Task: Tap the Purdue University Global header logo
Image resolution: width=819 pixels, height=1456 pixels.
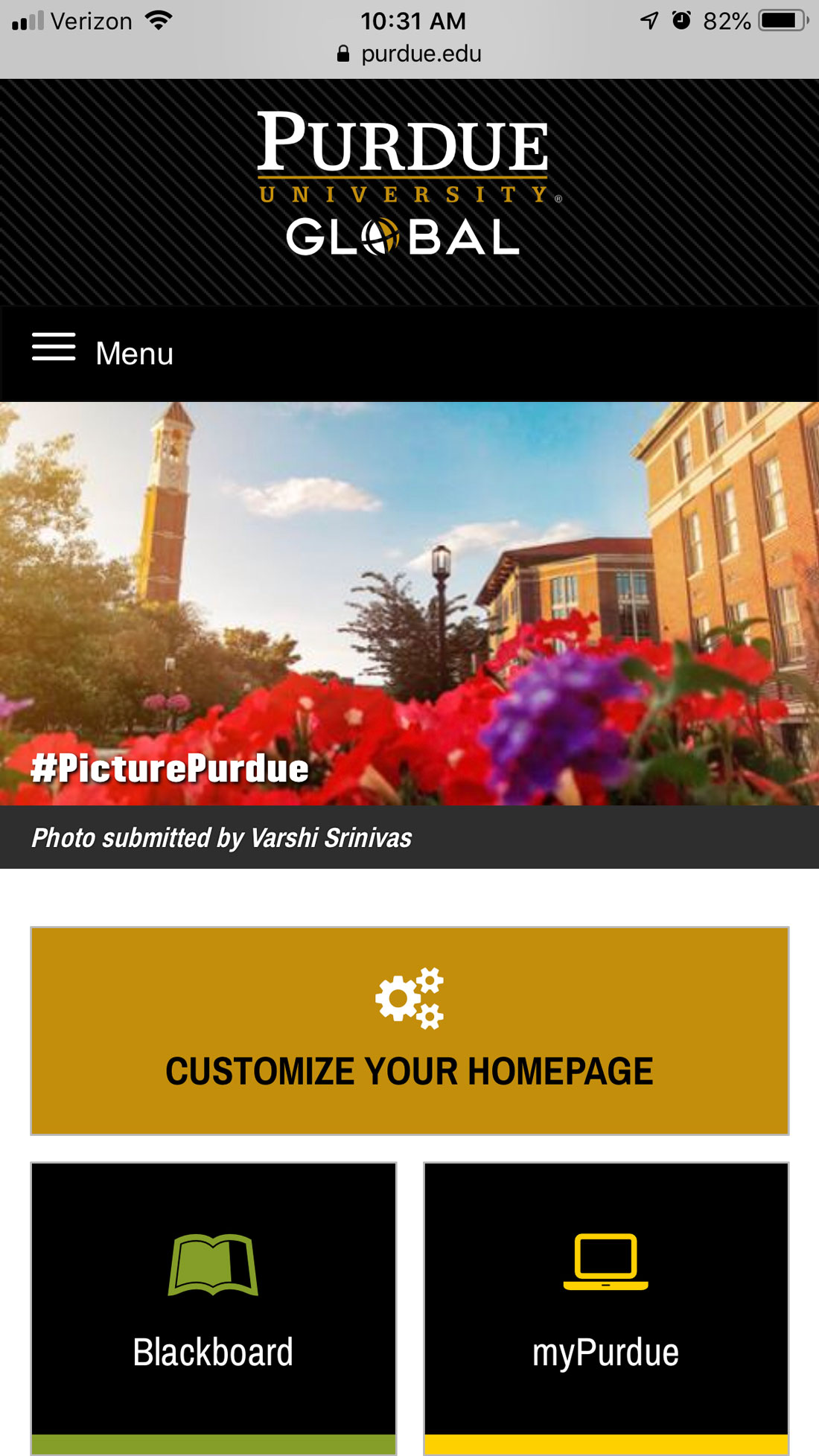Action: click(x=409, y=184)
